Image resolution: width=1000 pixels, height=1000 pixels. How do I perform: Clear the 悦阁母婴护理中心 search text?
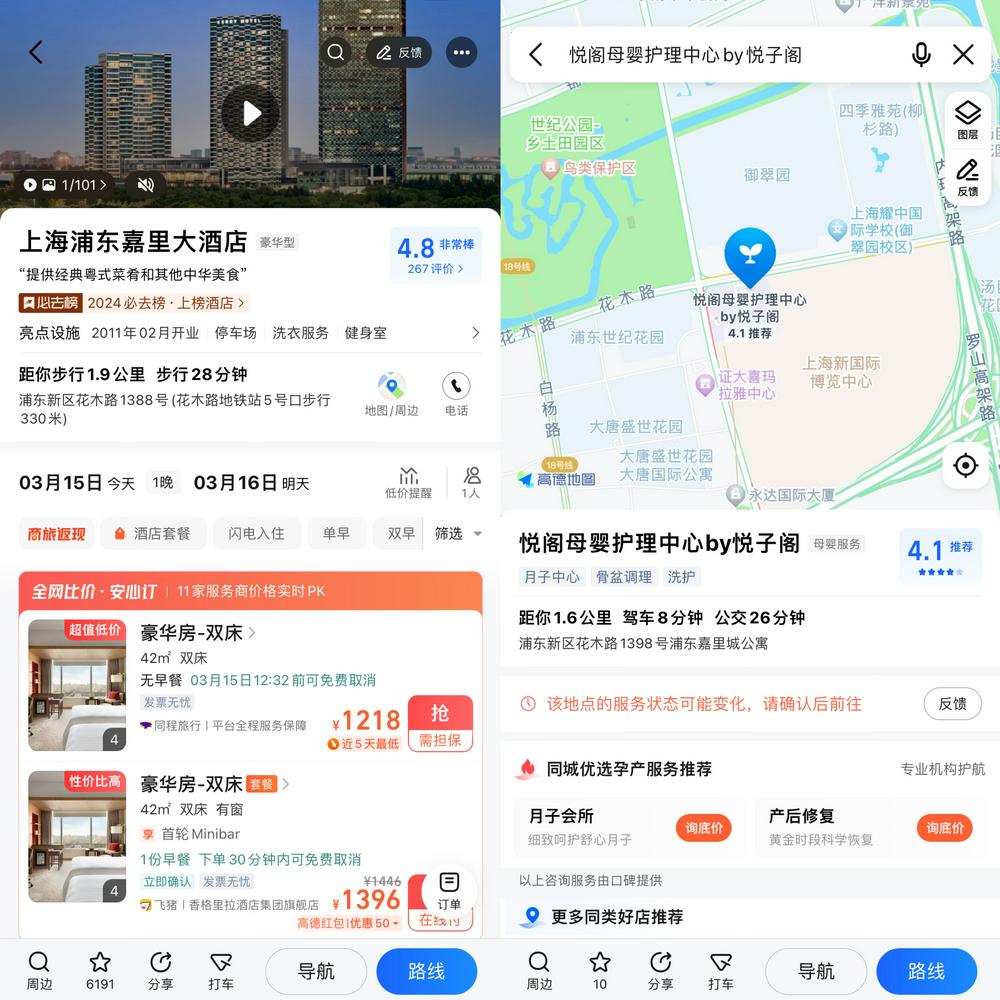pyautogui.click(x=963, y=55)
